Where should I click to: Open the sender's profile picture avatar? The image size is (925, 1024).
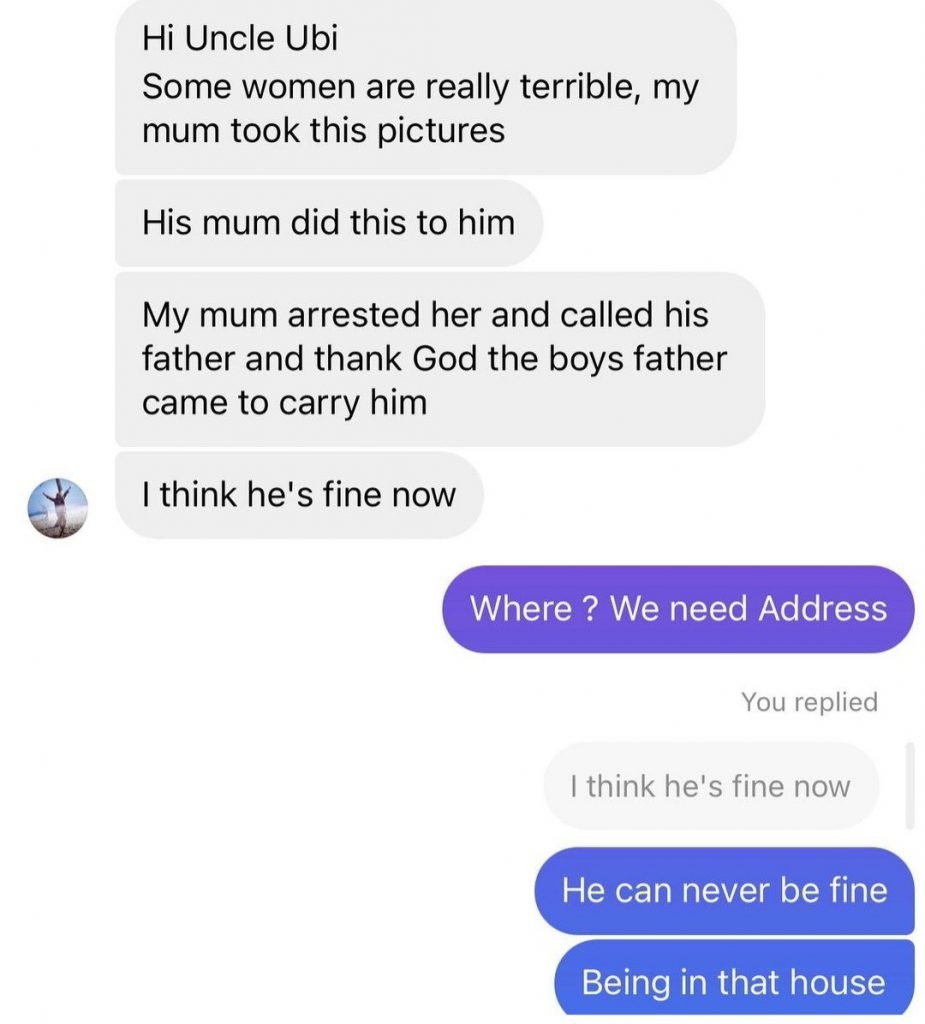click(57, 507)
